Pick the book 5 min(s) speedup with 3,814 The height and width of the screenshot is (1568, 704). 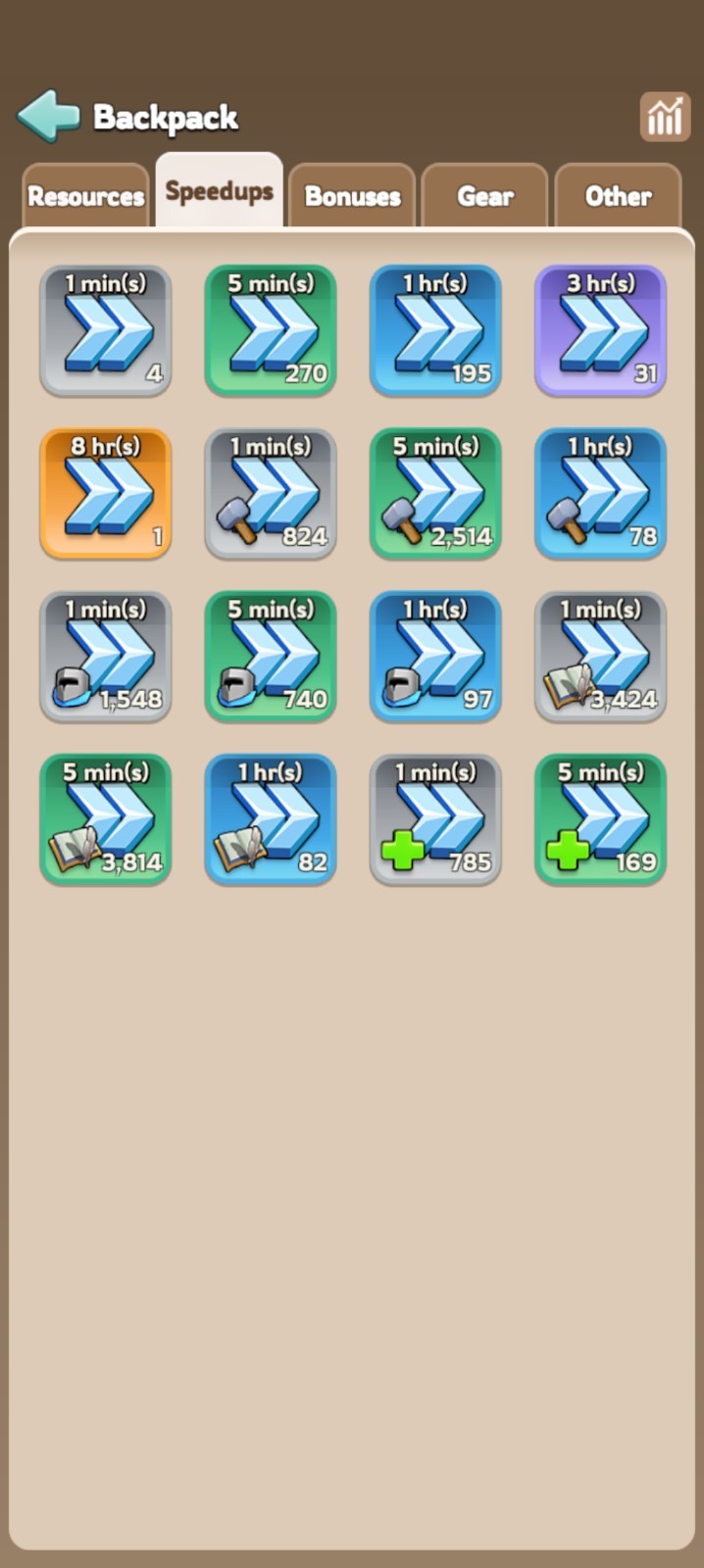[x=106, y=819]
